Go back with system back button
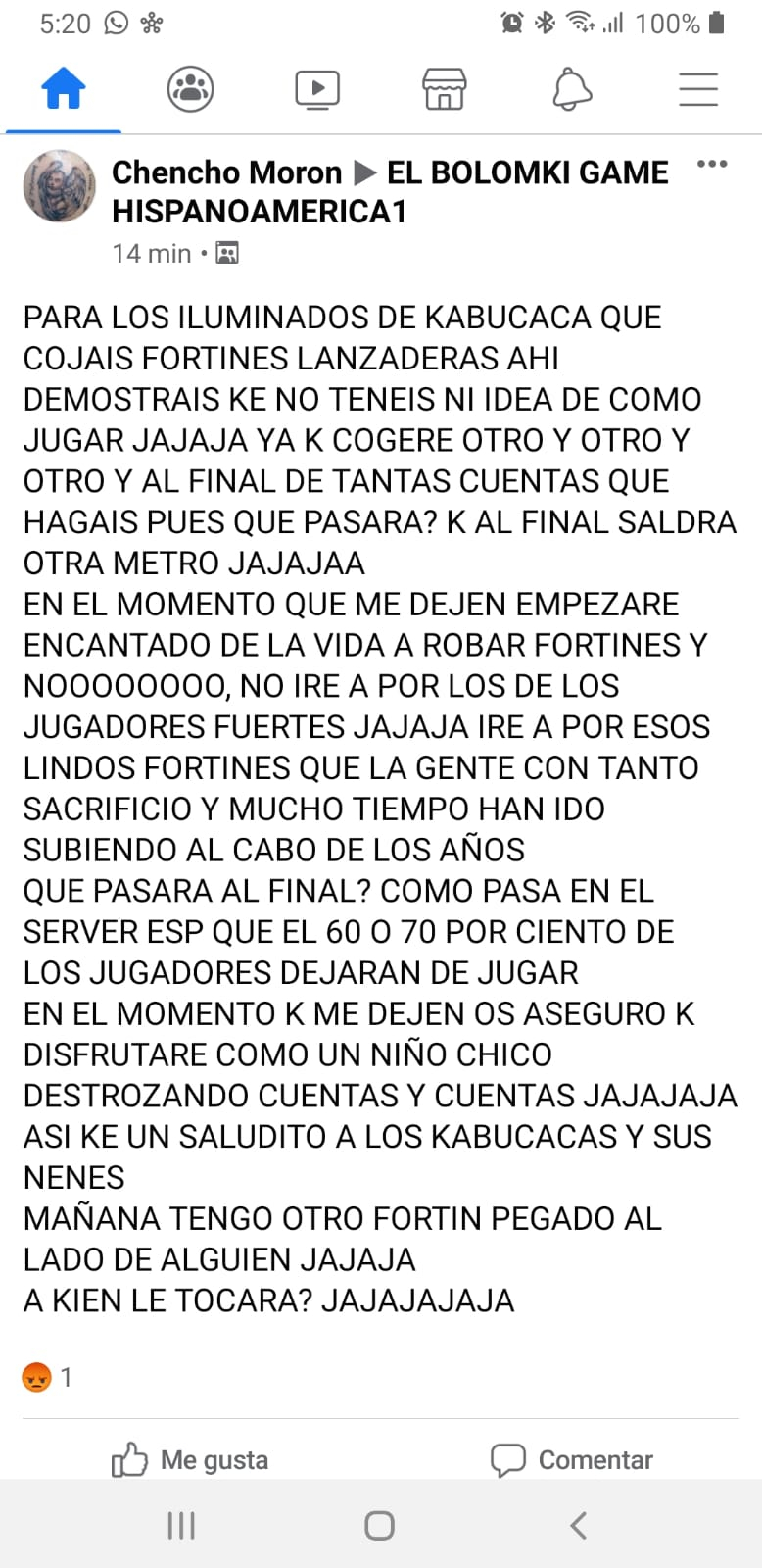This screenshot has width=762, height=1568. point(578,1525)
